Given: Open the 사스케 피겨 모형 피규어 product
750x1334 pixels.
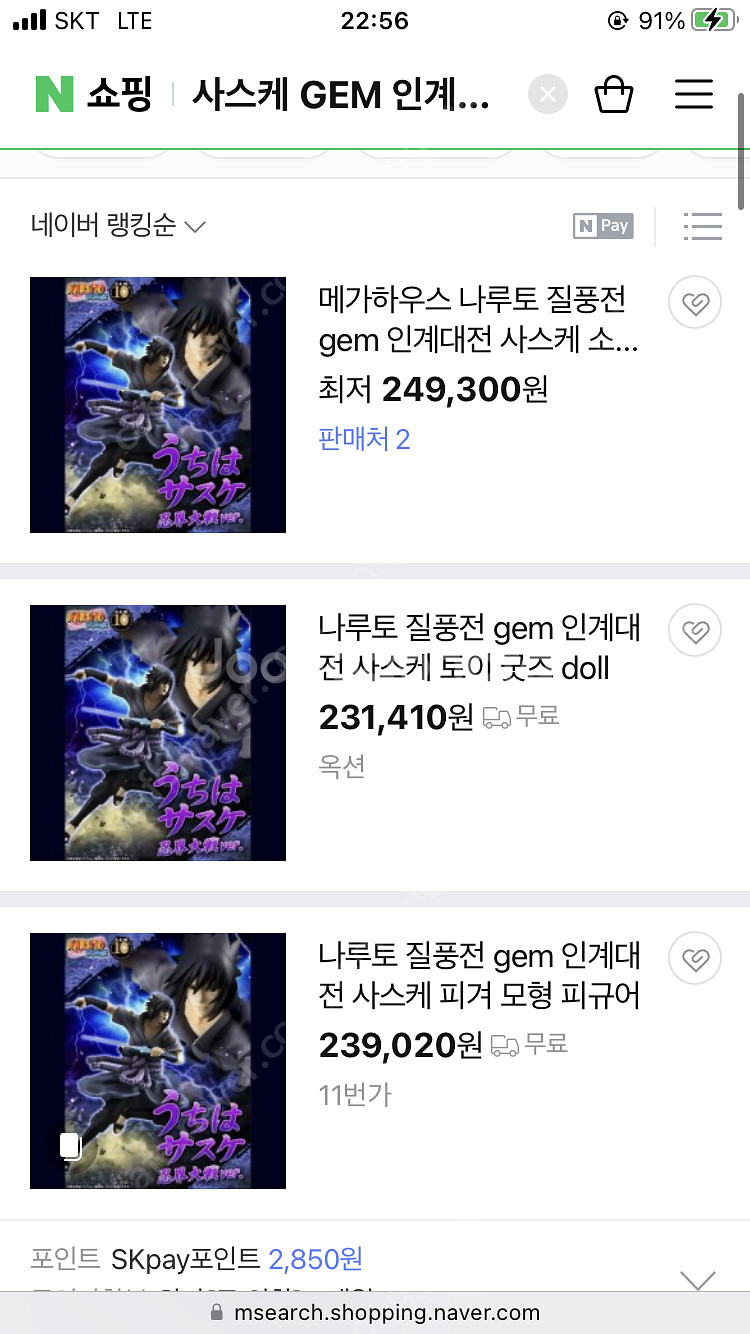Looking at the screenshot, I should click(478, 975).
